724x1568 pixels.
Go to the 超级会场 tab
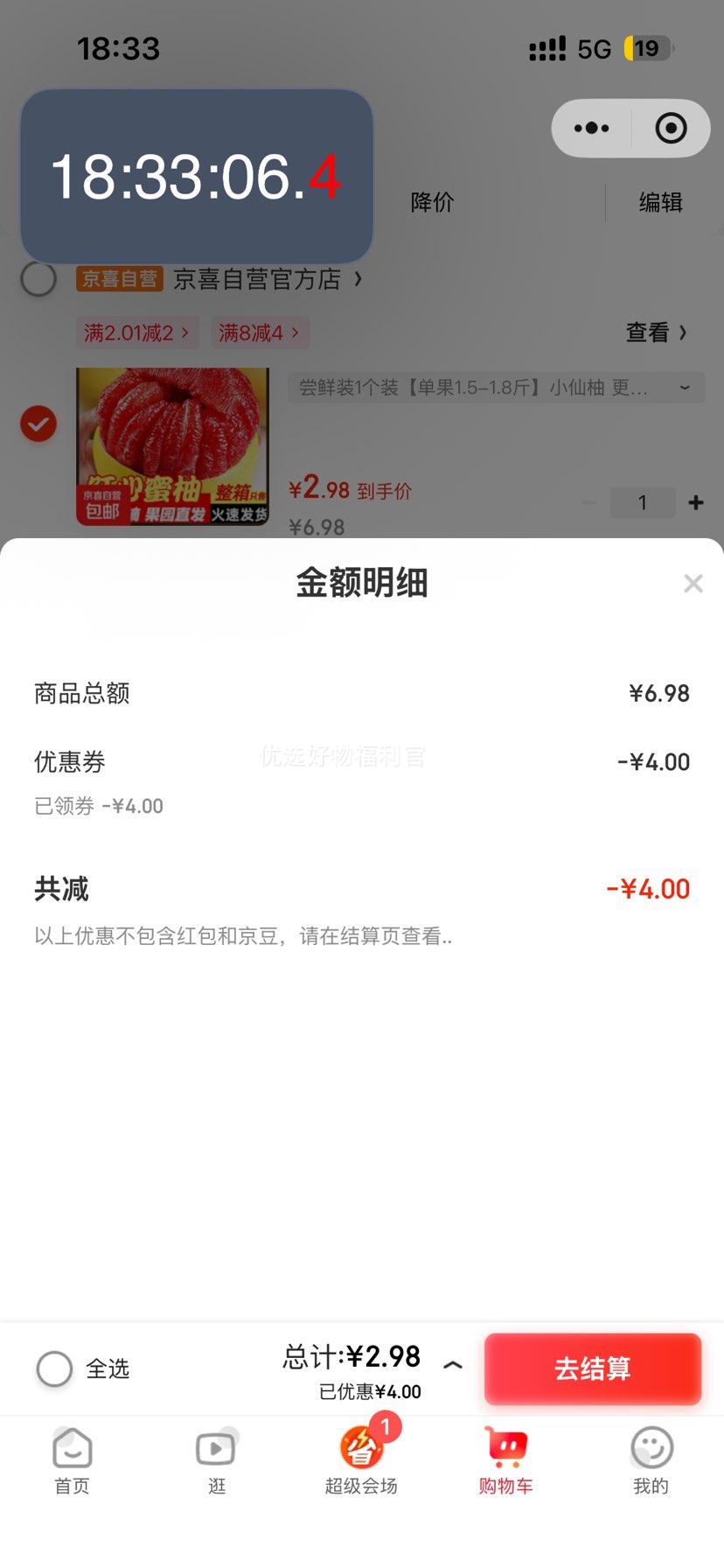(361, 1460)
